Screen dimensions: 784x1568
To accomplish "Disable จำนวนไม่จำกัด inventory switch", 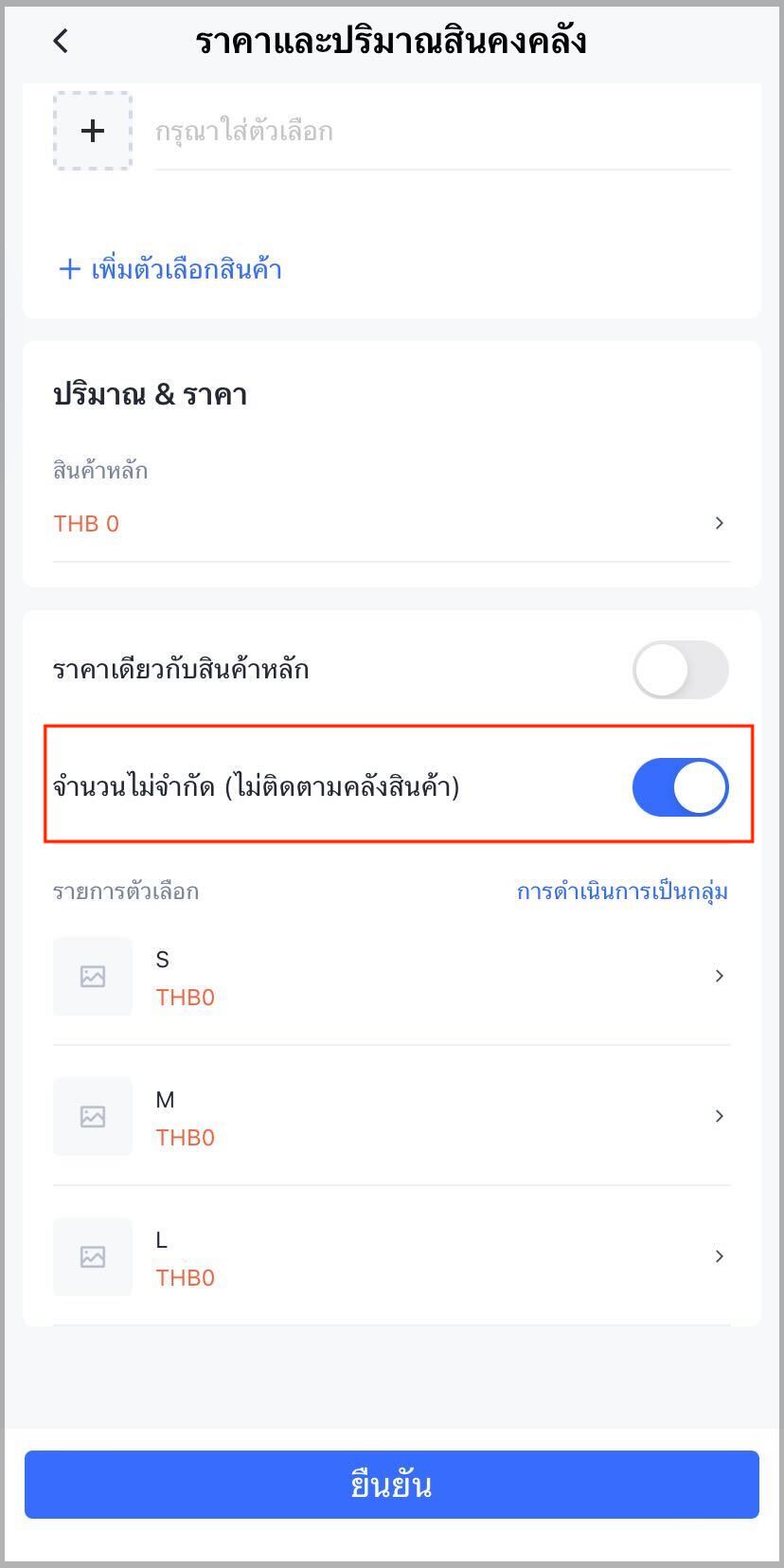I will [680, 786].
